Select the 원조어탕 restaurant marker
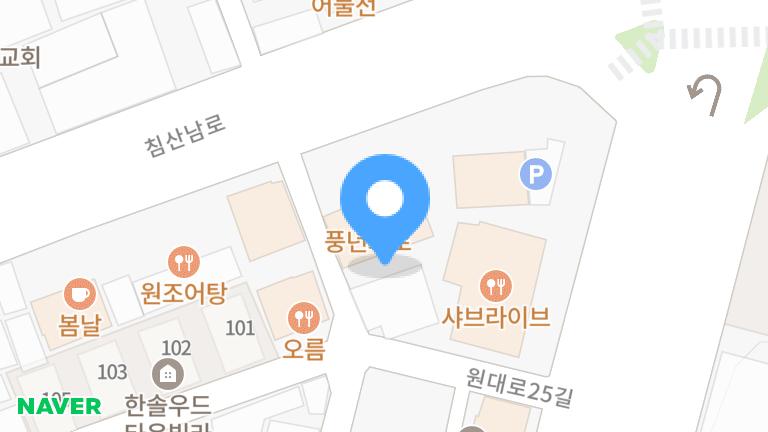The height and width of the screenshot is (432, 768). (x=184, y=263)
